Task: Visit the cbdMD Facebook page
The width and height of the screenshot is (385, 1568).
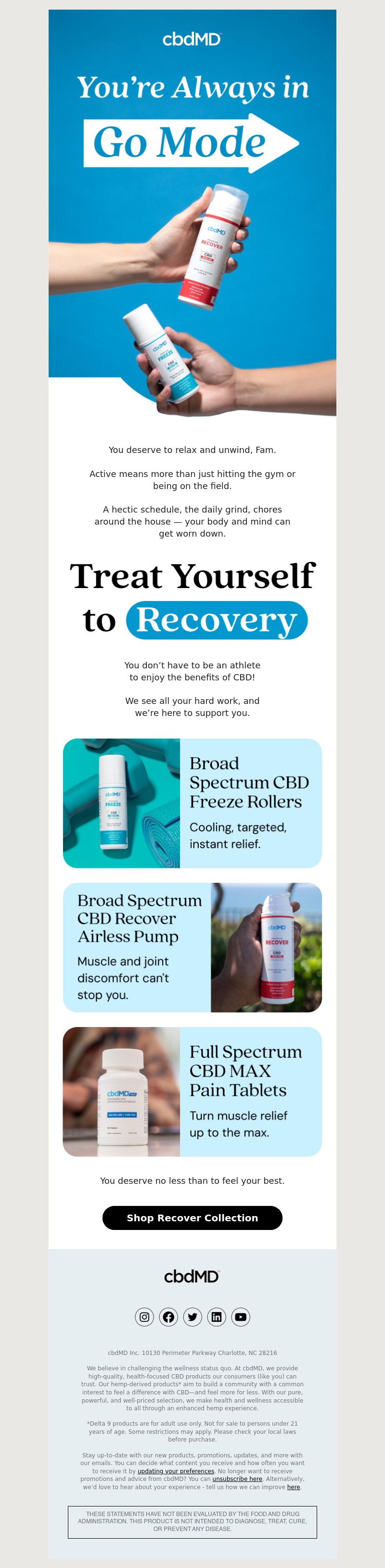Action: pyautogui.click(x=168, y=1317)
